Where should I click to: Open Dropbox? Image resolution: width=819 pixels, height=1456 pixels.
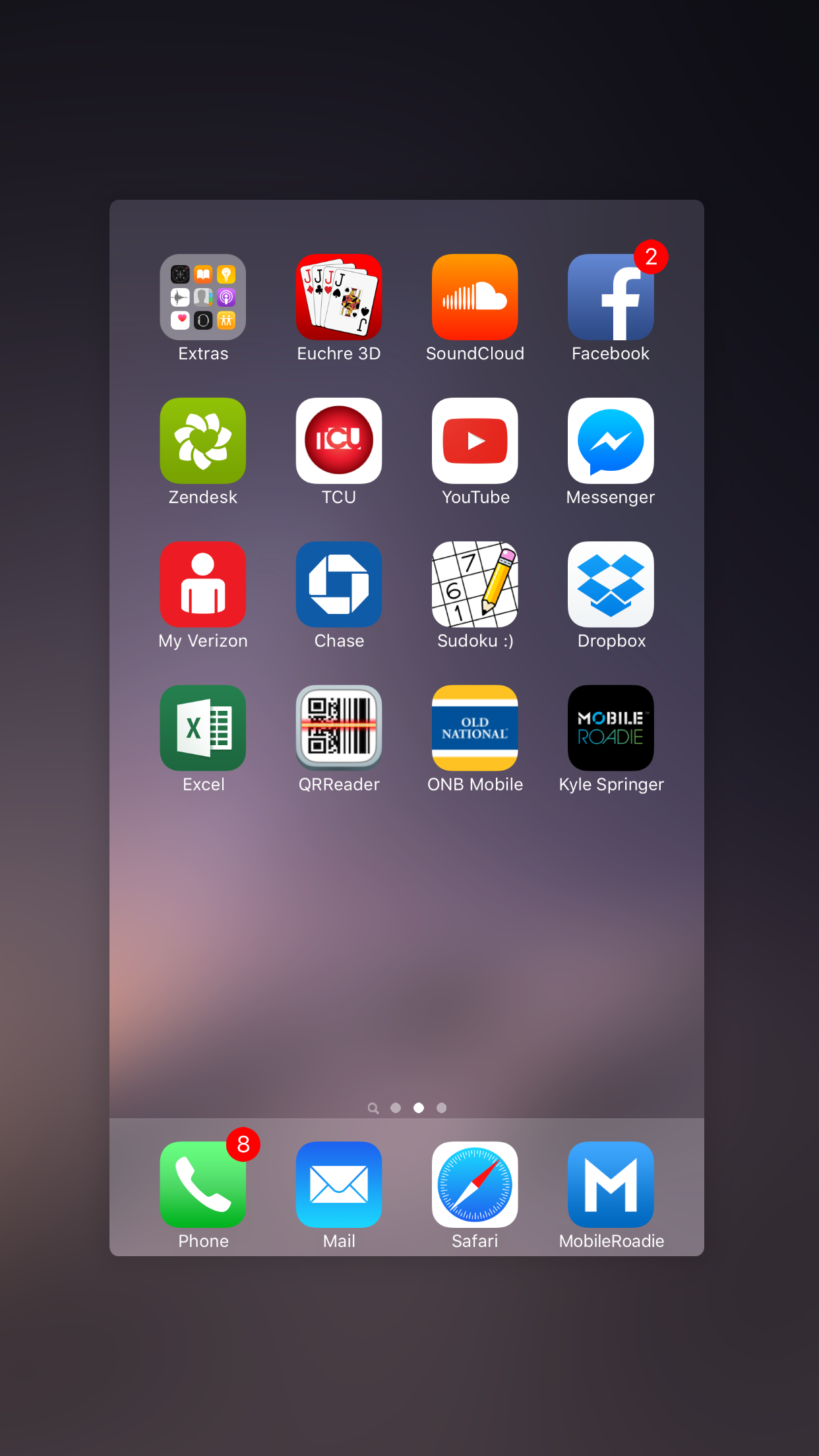(x=611, y=584)
